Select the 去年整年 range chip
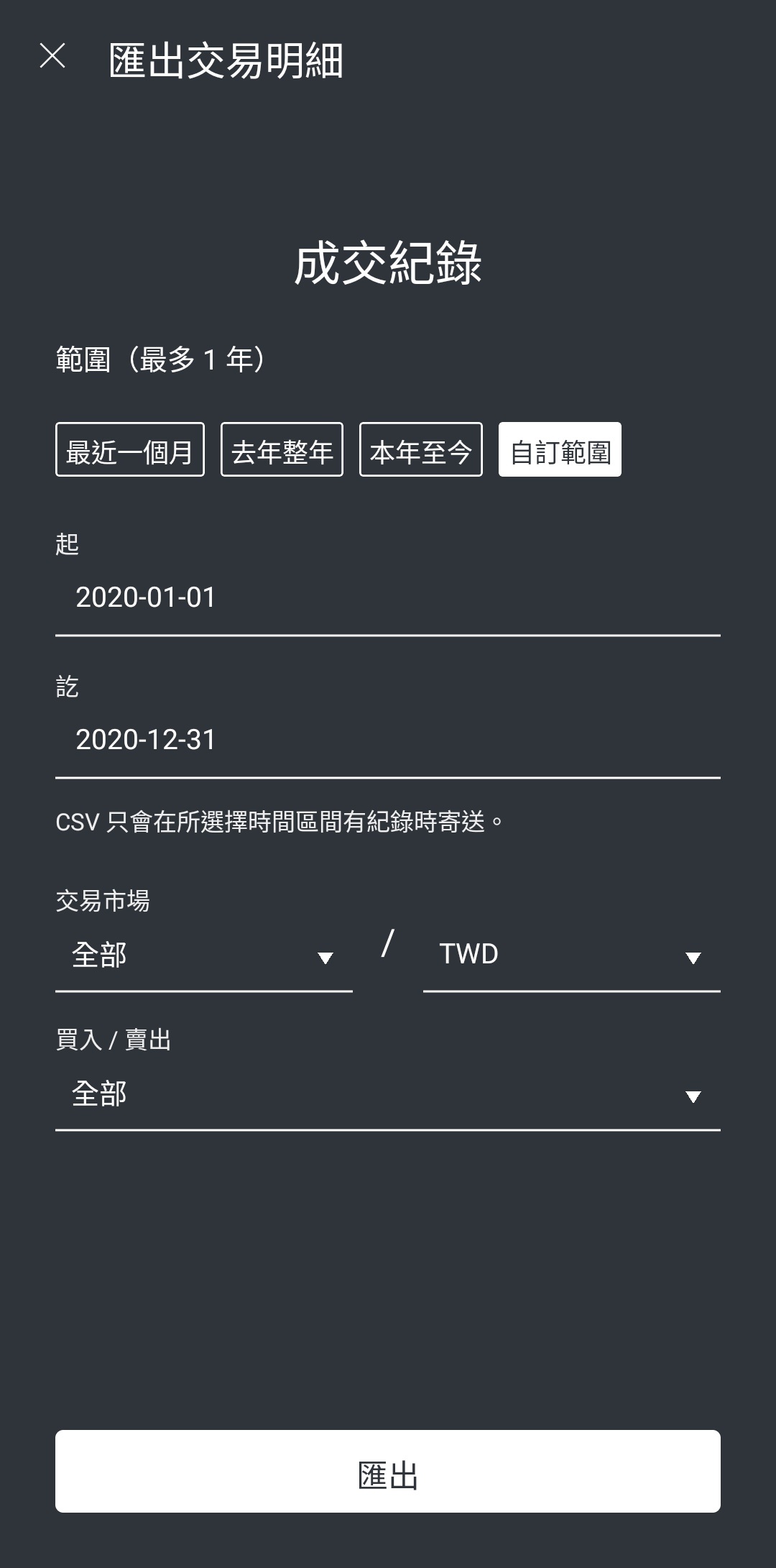 [x=282, y=450]
